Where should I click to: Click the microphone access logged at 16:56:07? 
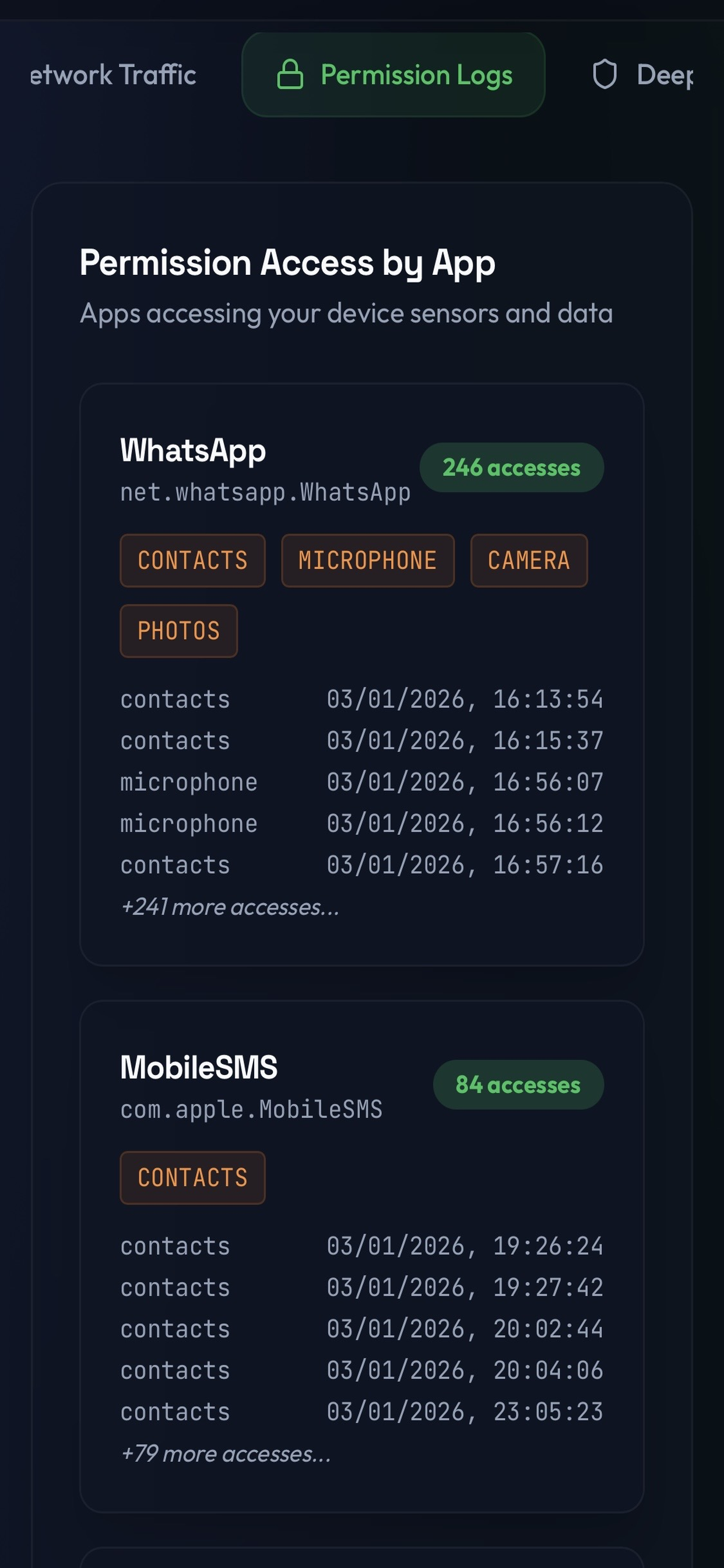[x=361, y=782]
